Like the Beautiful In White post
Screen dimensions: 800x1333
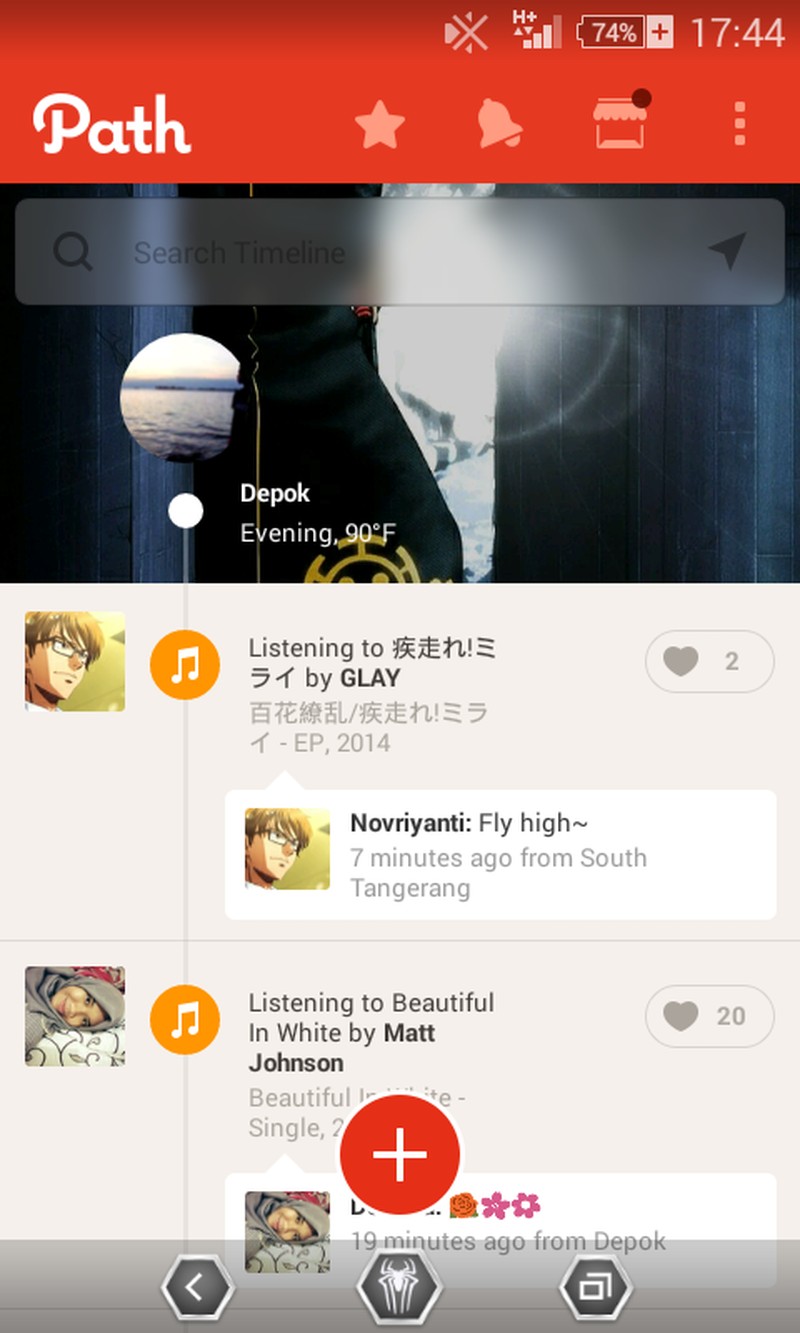[709, 1016]
